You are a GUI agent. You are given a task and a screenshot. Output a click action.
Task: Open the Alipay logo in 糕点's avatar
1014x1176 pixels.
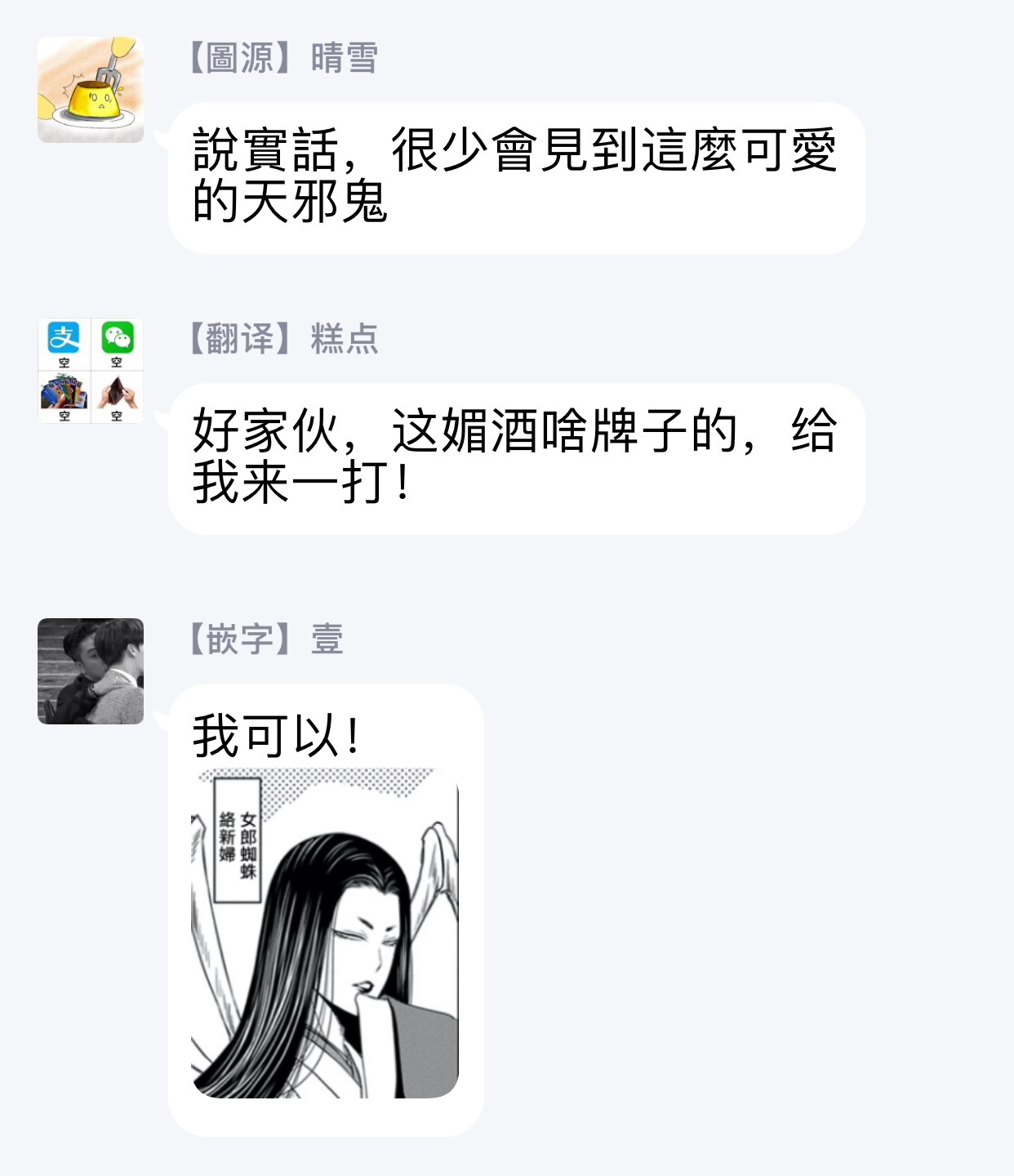click(64, 339)
